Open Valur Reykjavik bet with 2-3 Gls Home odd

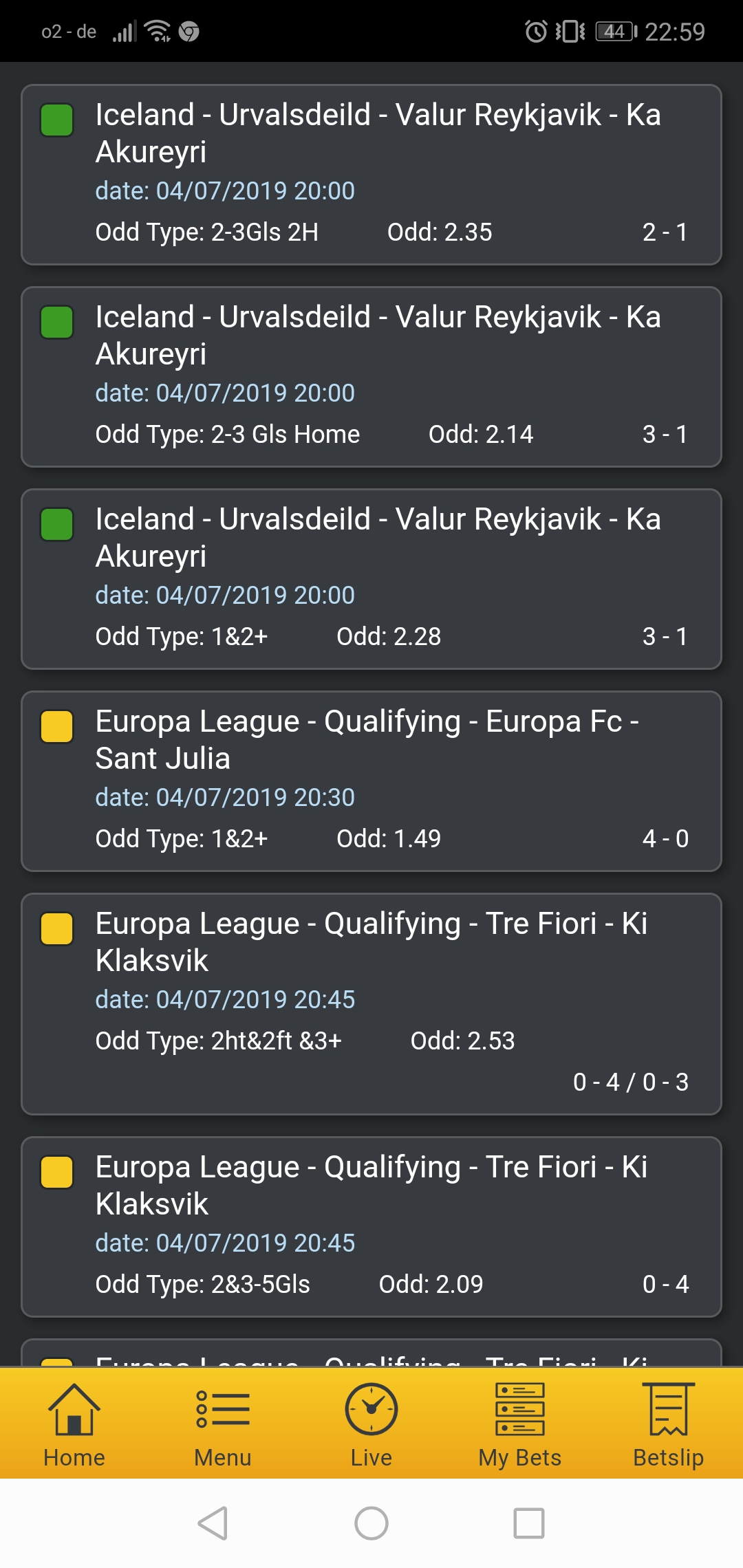point(371,377)
